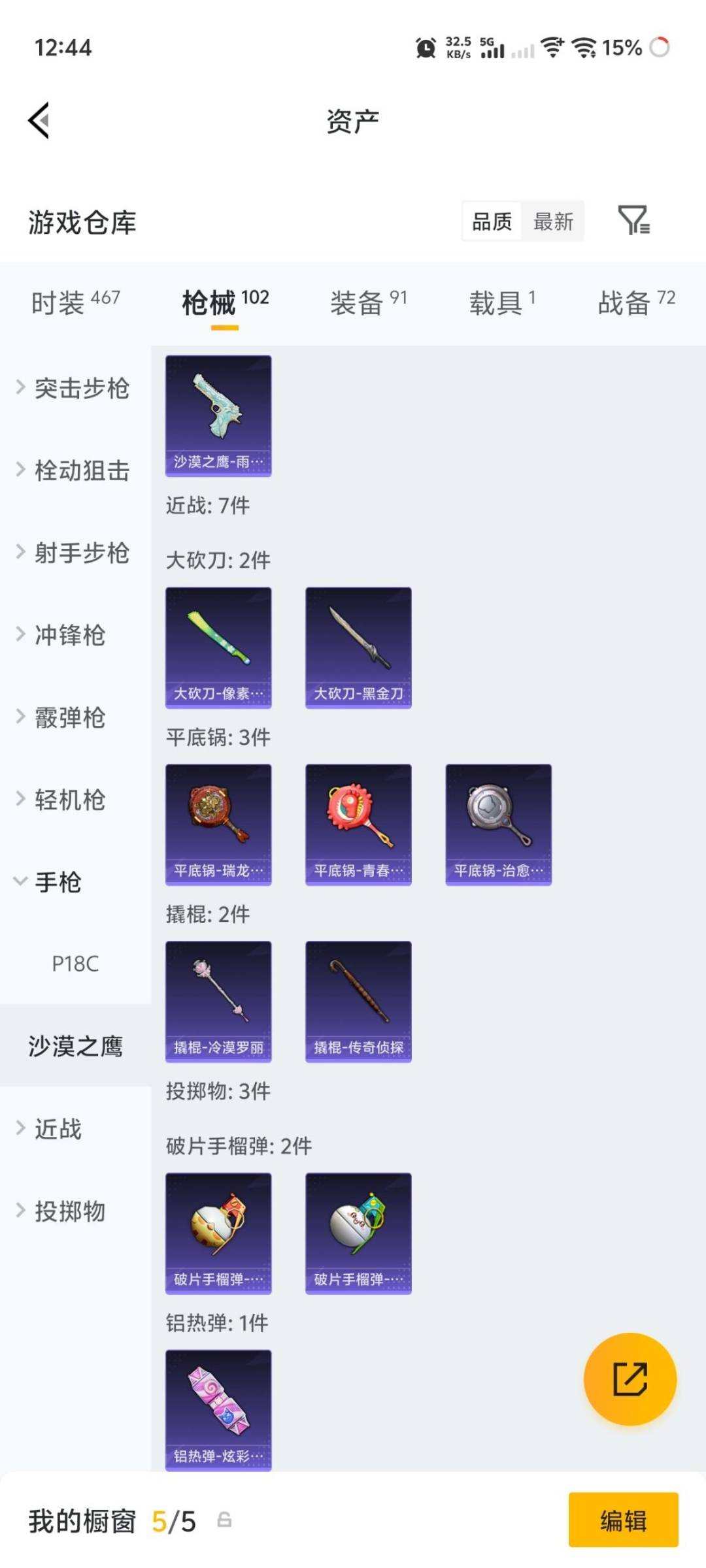This screenshot has height=1568, width=706.
Task: Select the 沙漠之鹰 category in sidebar
Action: click(x=76, y=1045)
